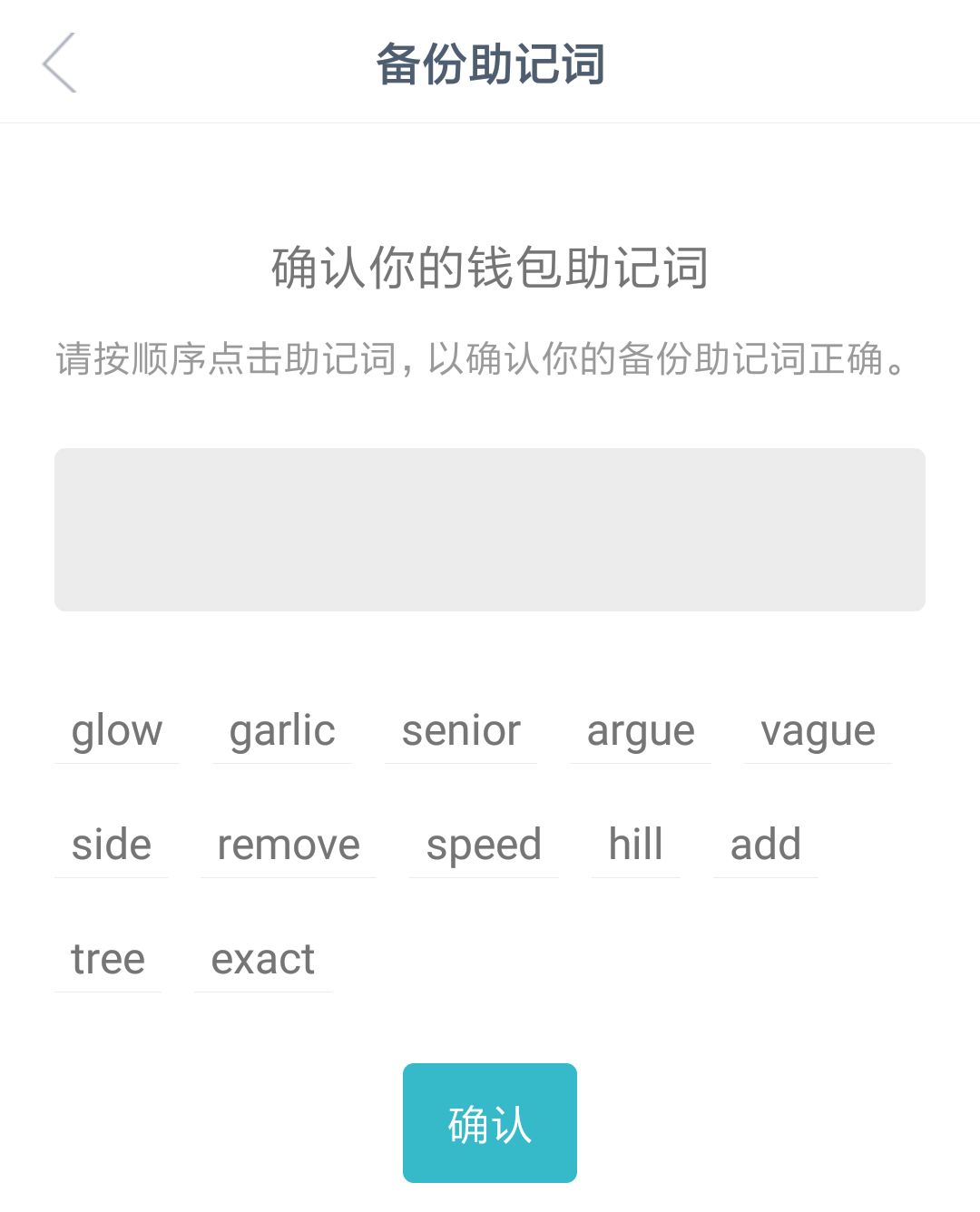Click the 确认你的钱包助记词 heading
The image size is (980, 1212).
coord(490,268)
